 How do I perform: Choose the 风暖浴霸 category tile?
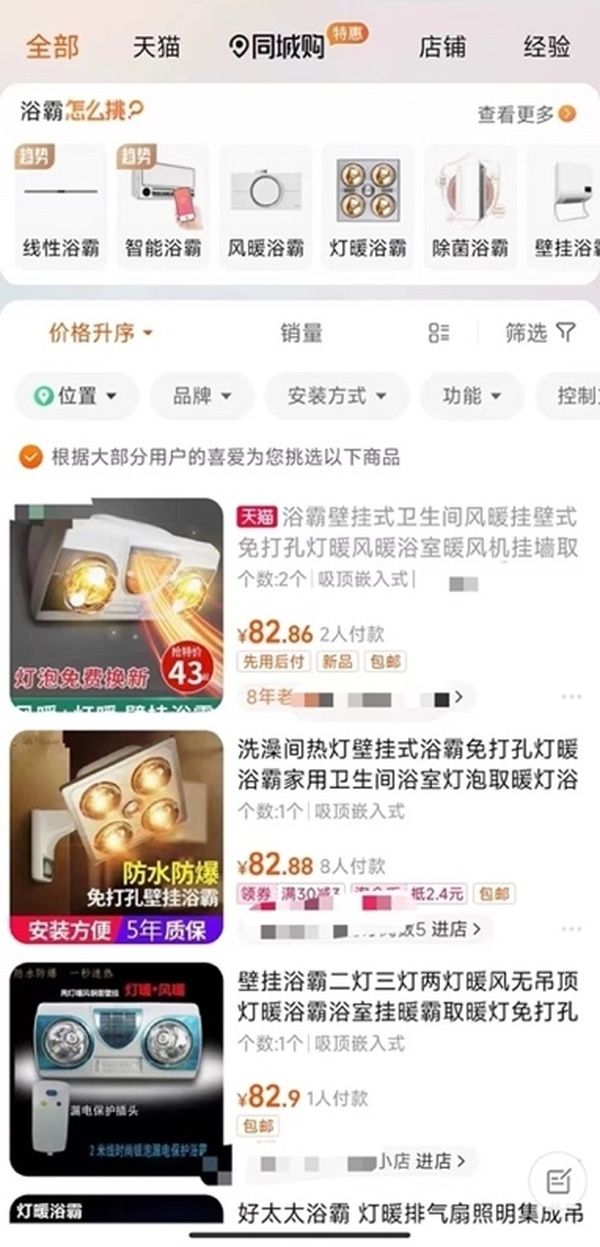265,206
